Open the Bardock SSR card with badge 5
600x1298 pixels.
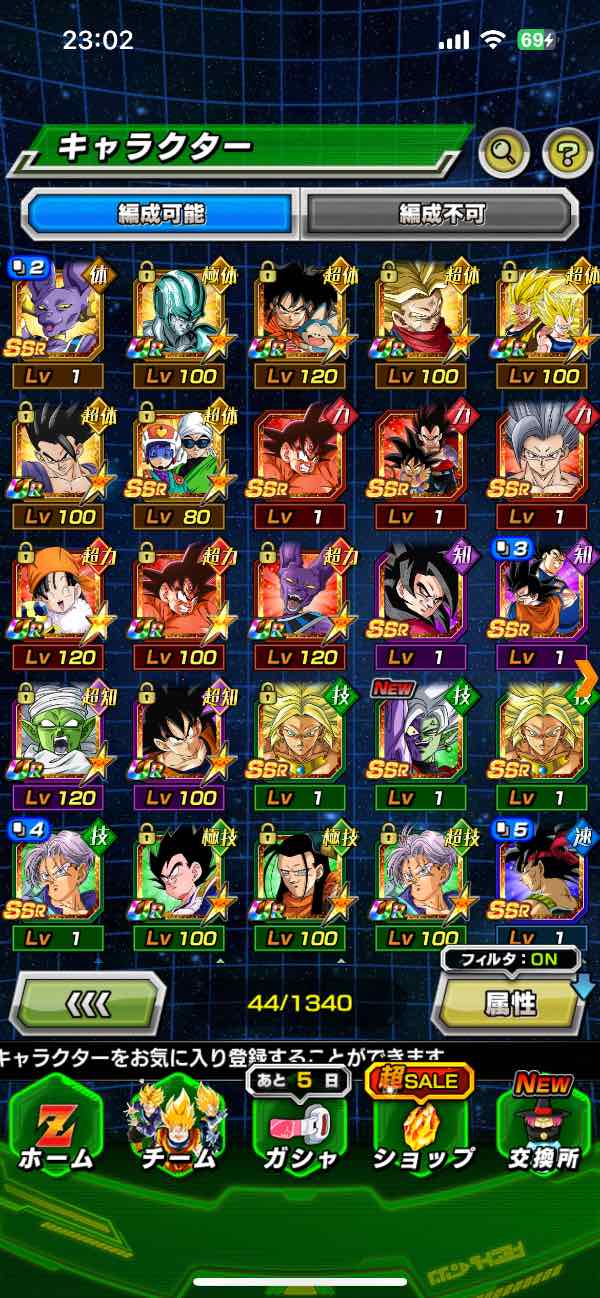(540, 879)
